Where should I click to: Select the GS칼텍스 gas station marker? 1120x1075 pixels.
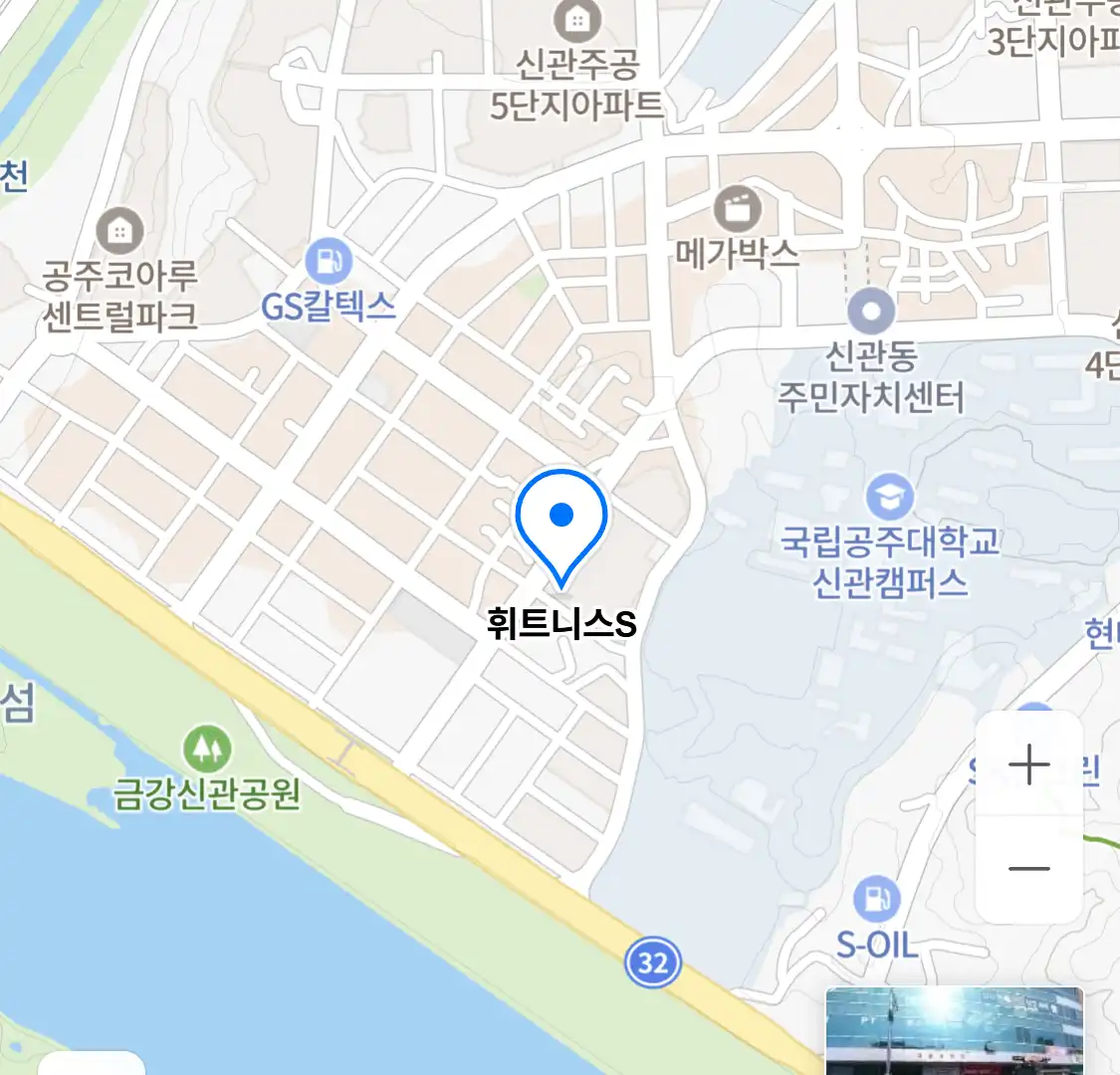click(x=328, y=263)
